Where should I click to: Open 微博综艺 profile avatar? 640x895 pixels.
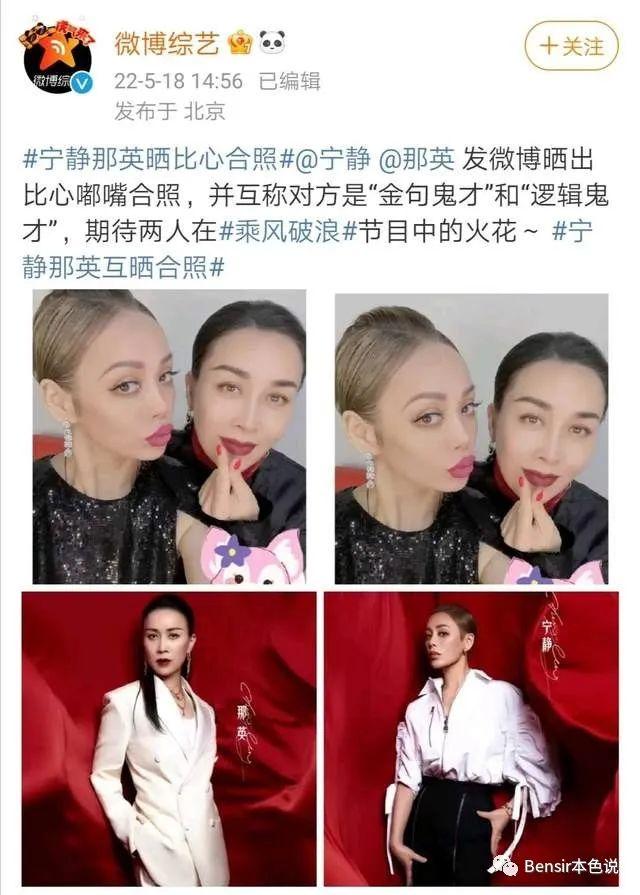pos(57,57)
